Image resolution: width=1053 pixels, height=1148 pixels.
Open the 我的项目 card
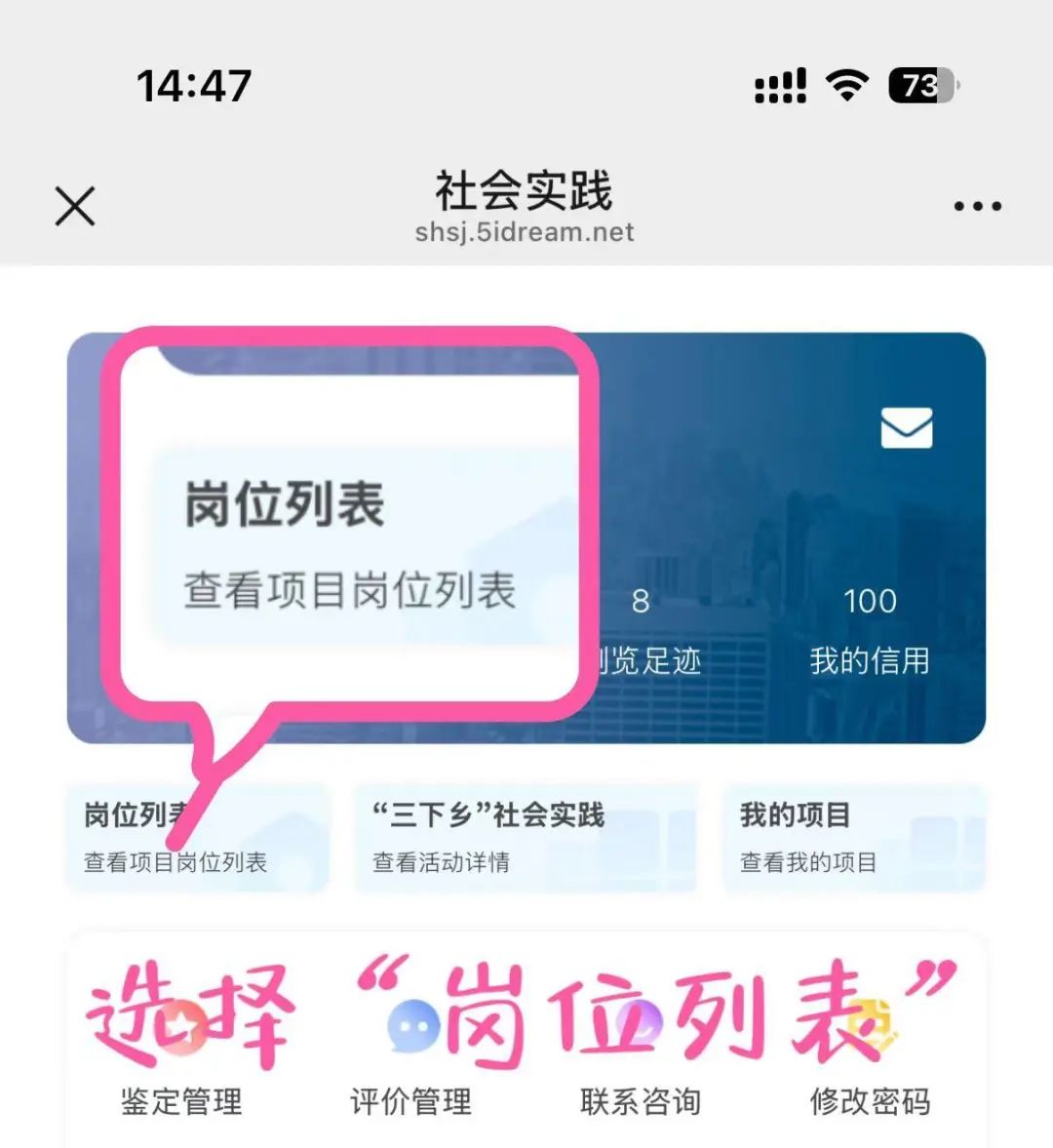click(x=854, y=837)
